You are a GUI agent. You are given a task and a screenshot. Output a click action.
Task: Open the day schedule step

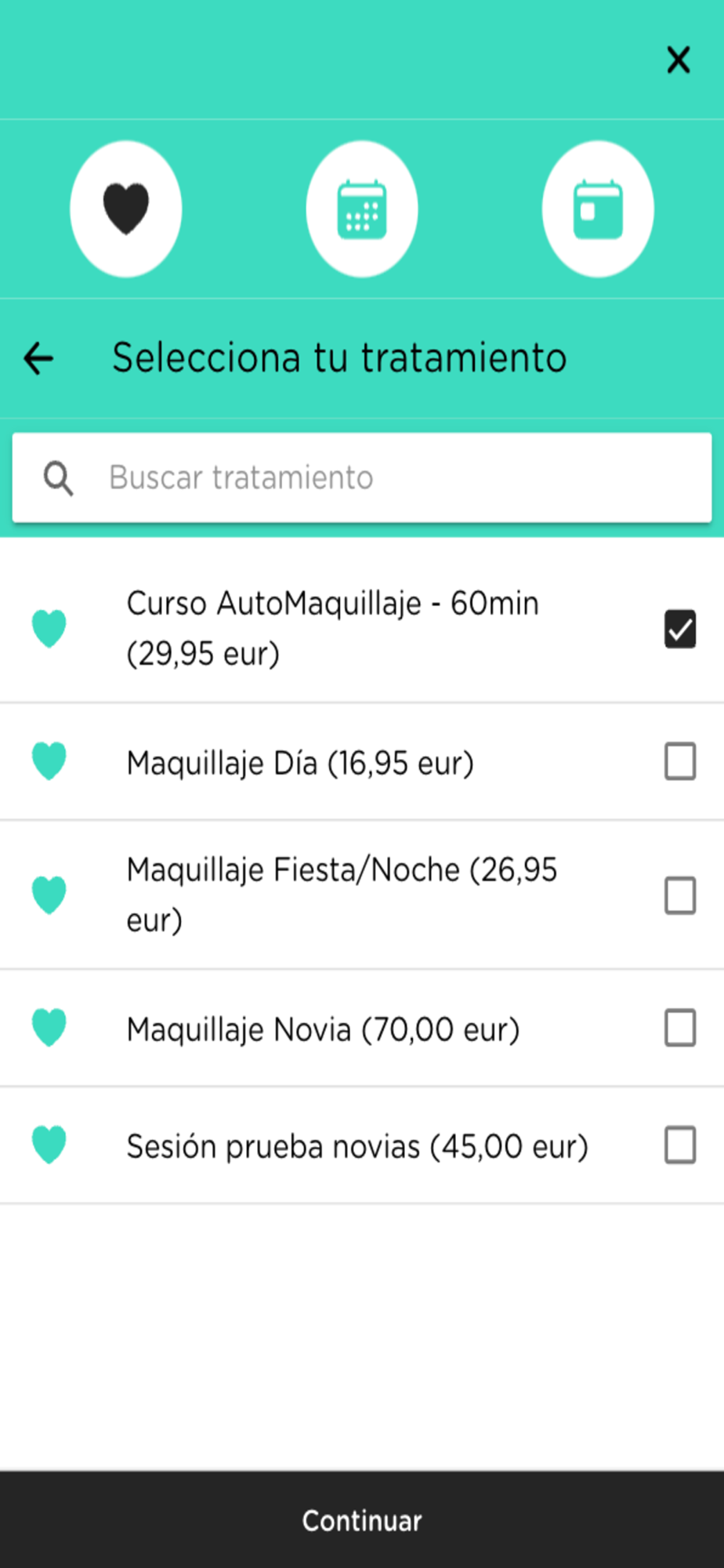pyautogui.click(x=598, y=209)
